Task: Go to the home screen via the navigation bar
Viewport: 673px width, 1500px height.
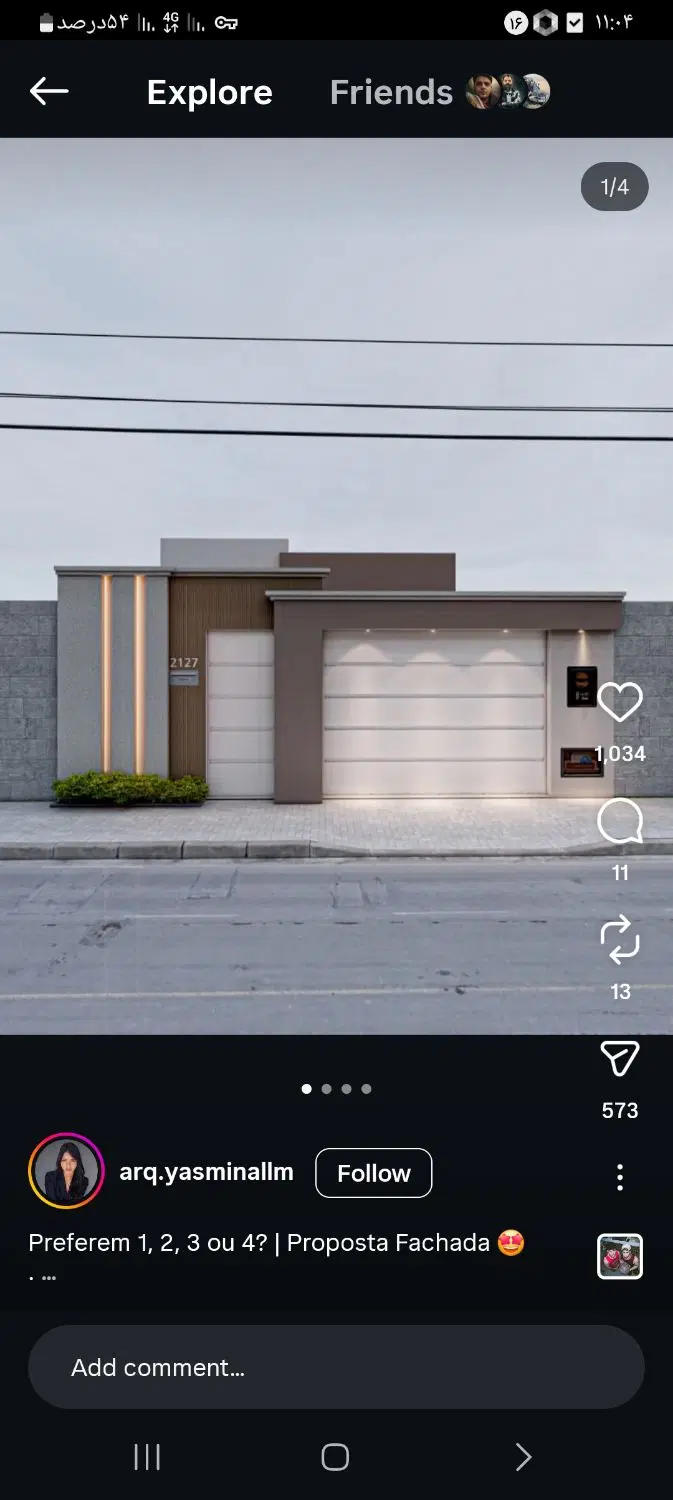Action: (x=335, y=1457)
